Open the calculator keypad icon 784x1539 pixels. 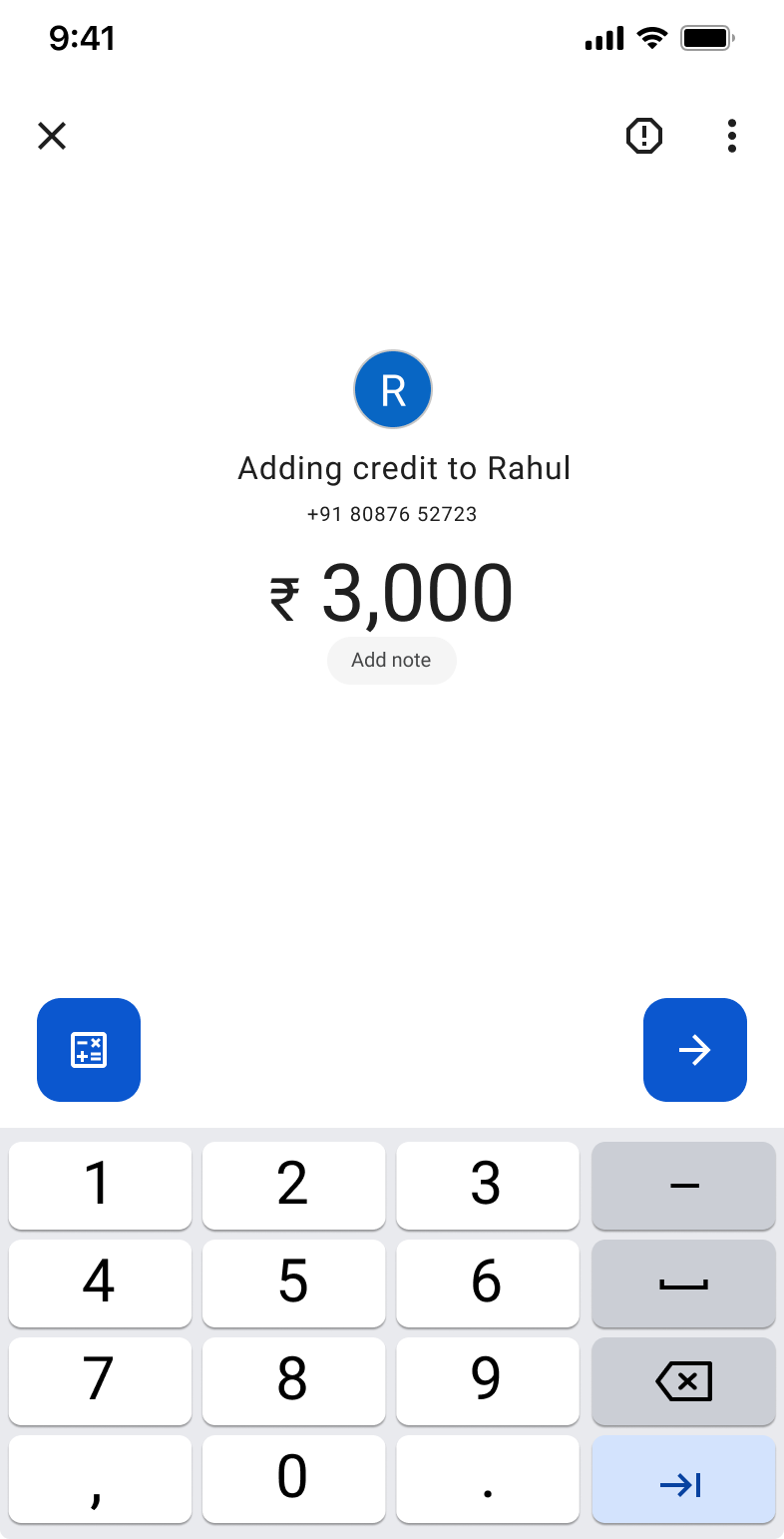89,1049
